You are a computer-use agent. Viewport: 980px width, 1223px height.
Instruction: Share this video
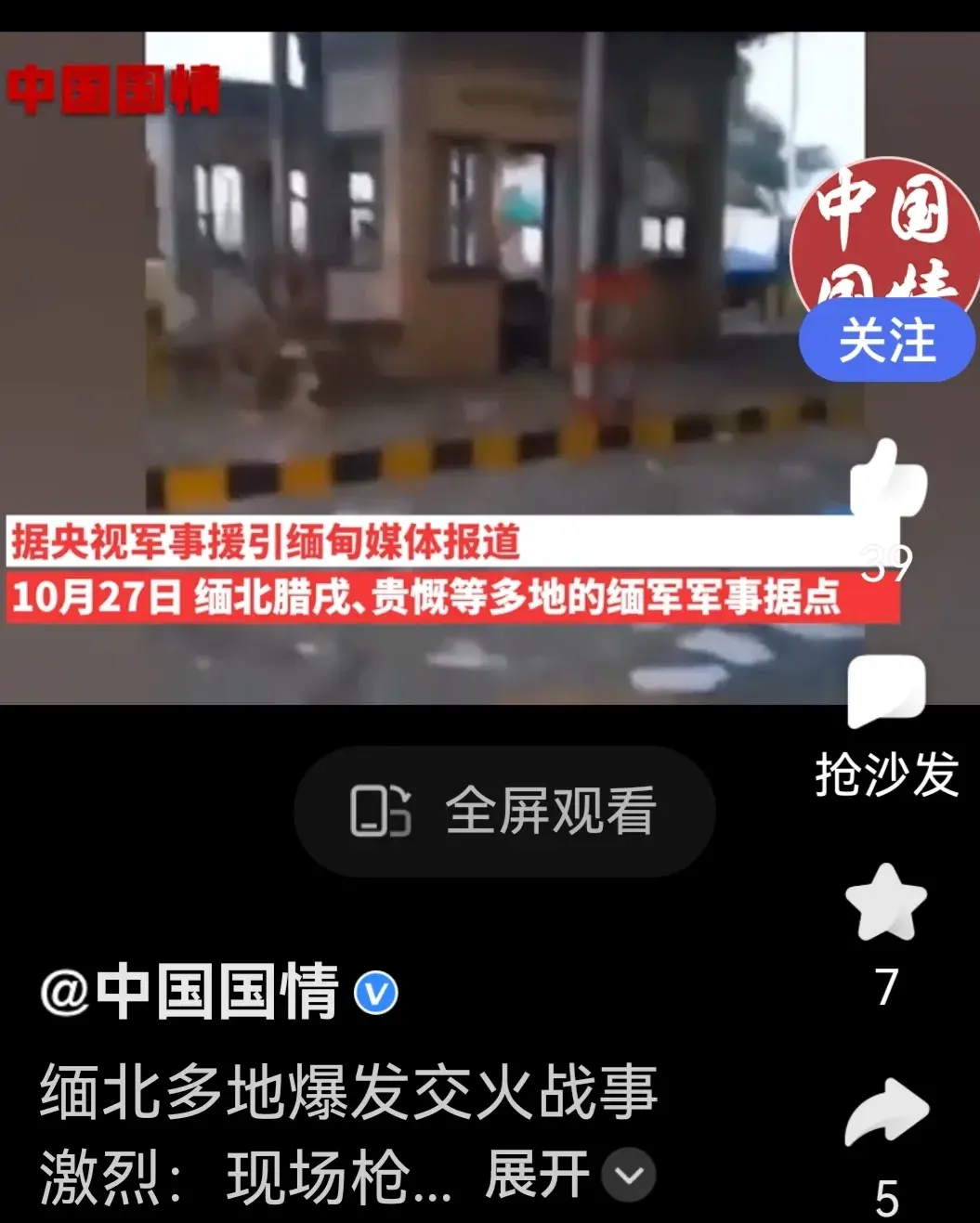[x=886, y=1112]
